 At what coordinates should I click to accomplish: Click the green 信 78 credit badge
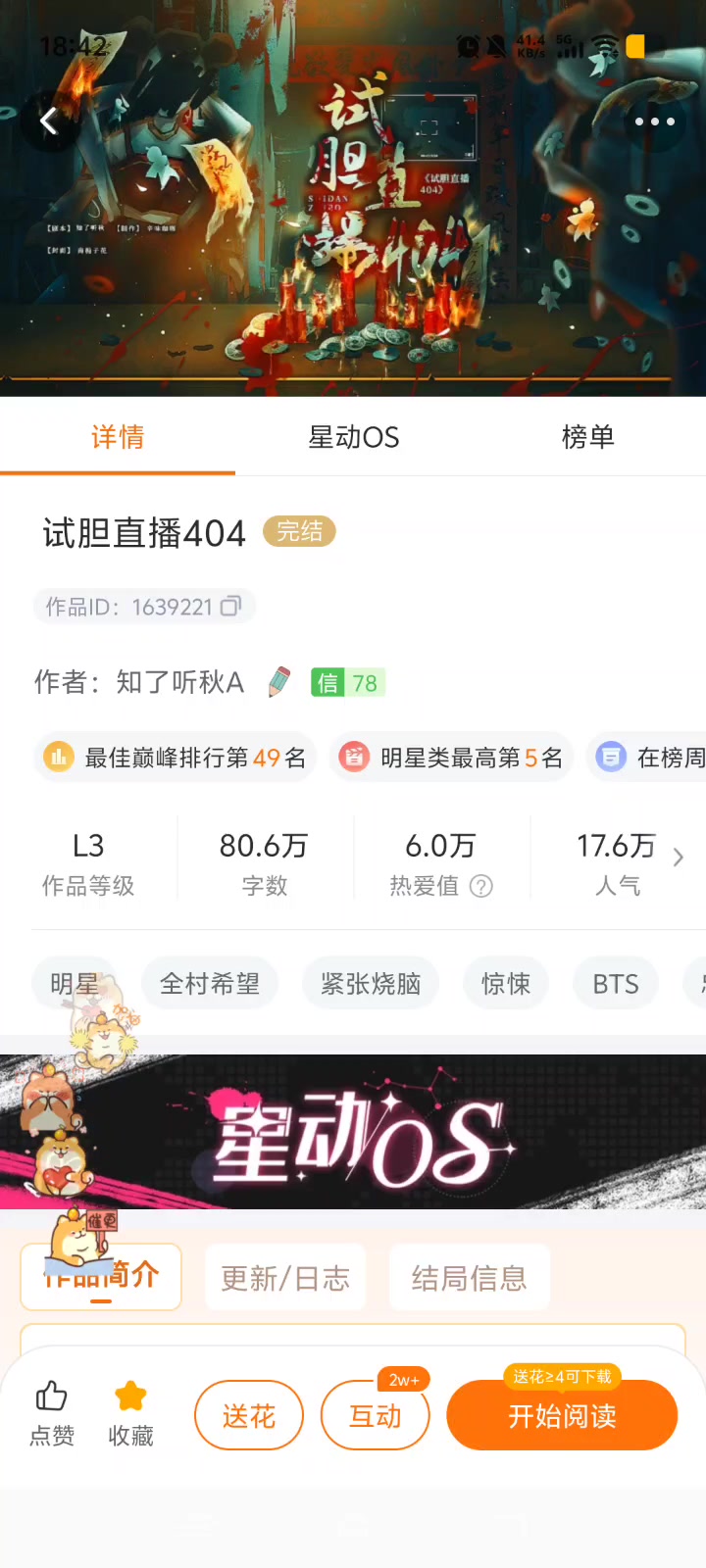(347, 683)
